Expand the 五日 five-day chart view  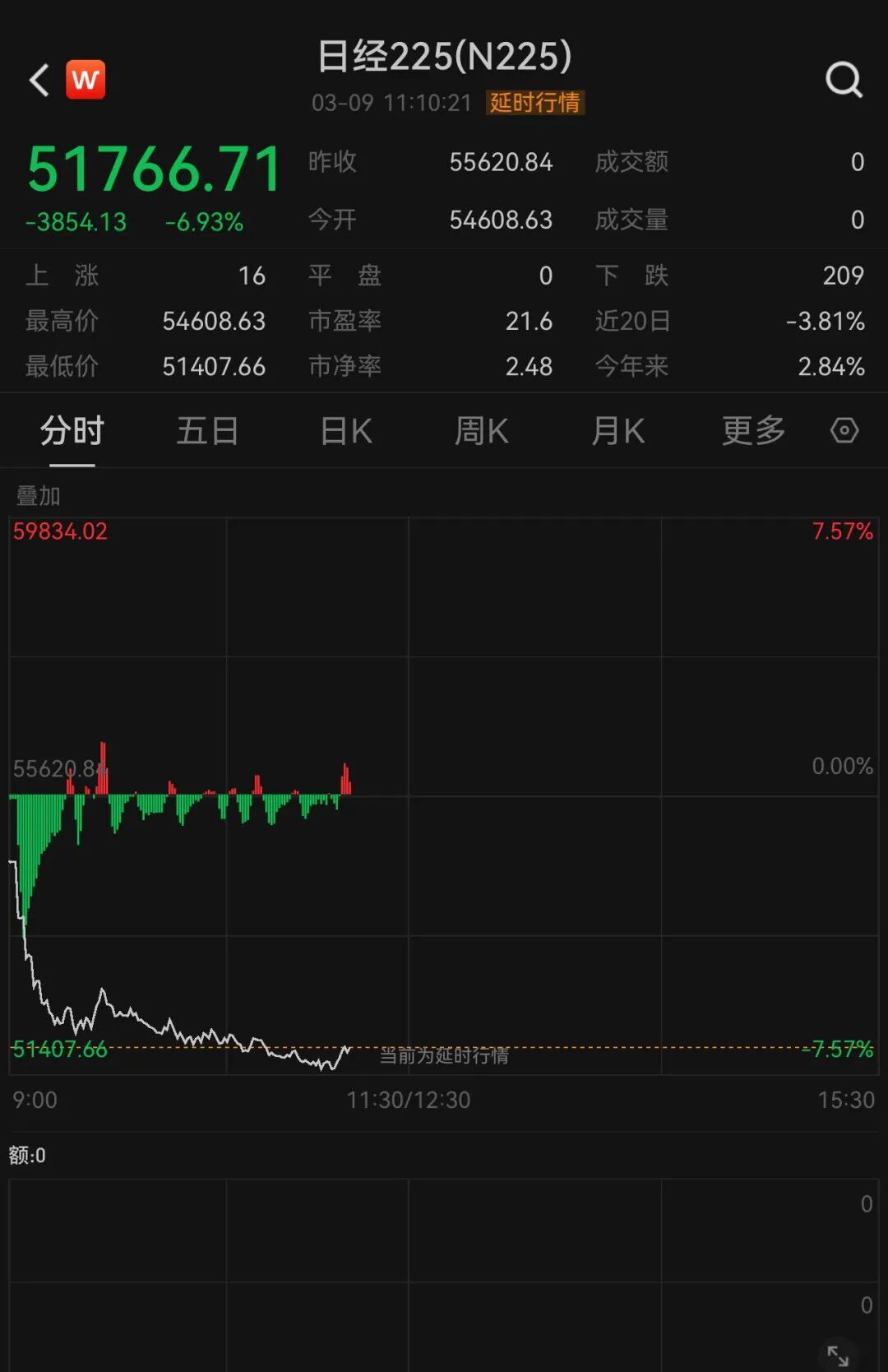(x=207, y=430)
